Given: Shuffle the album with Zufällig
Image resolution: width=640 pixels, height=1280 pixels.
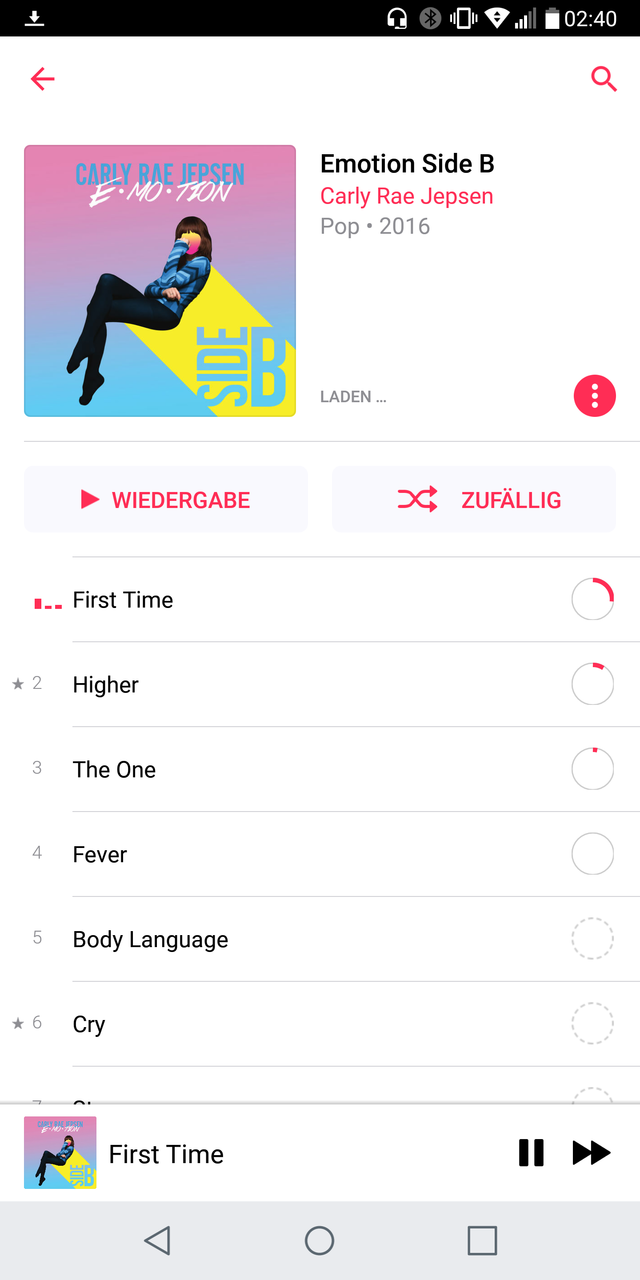Looking at the screenshot, I should (x=474, y=500).
